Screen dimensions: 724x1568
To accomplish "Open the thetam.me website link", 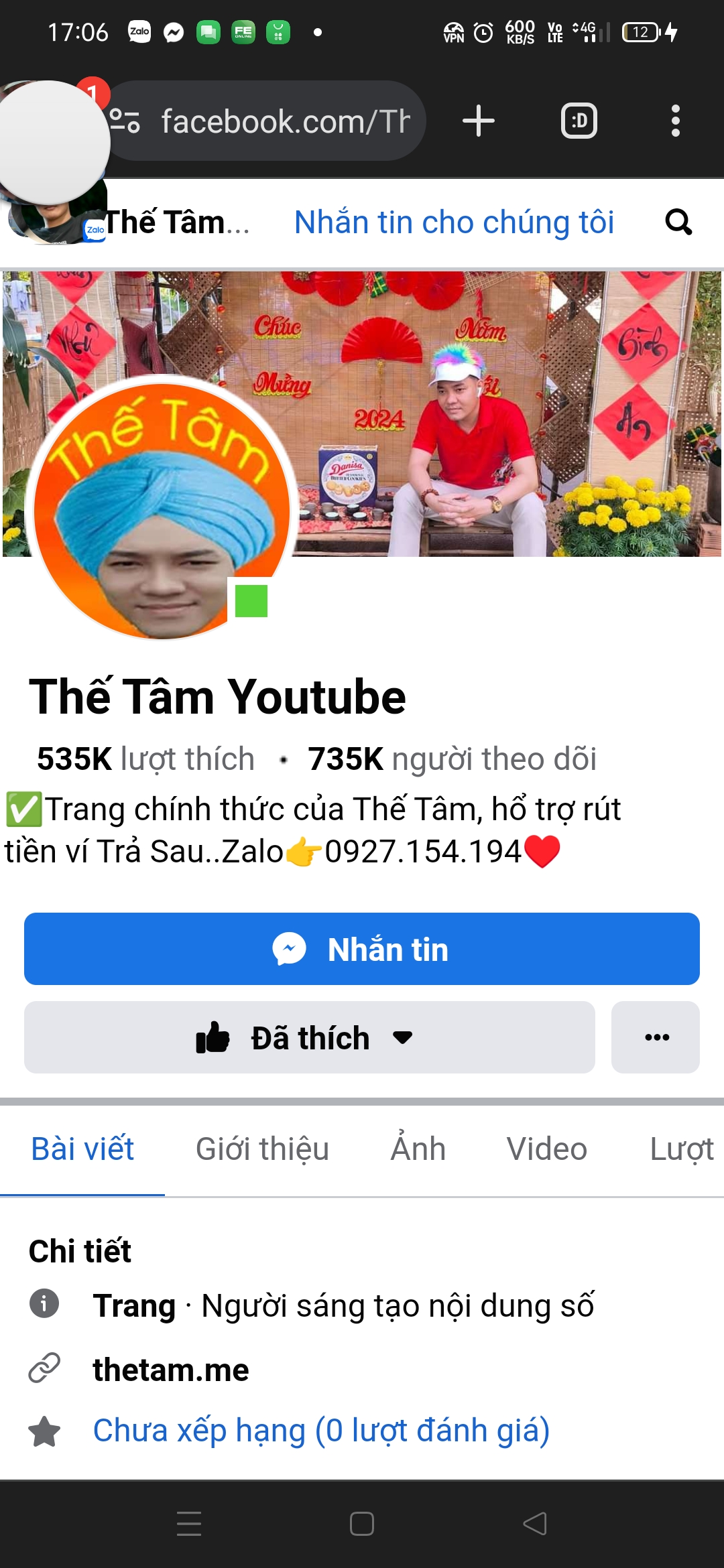I will click(171, 1370).
